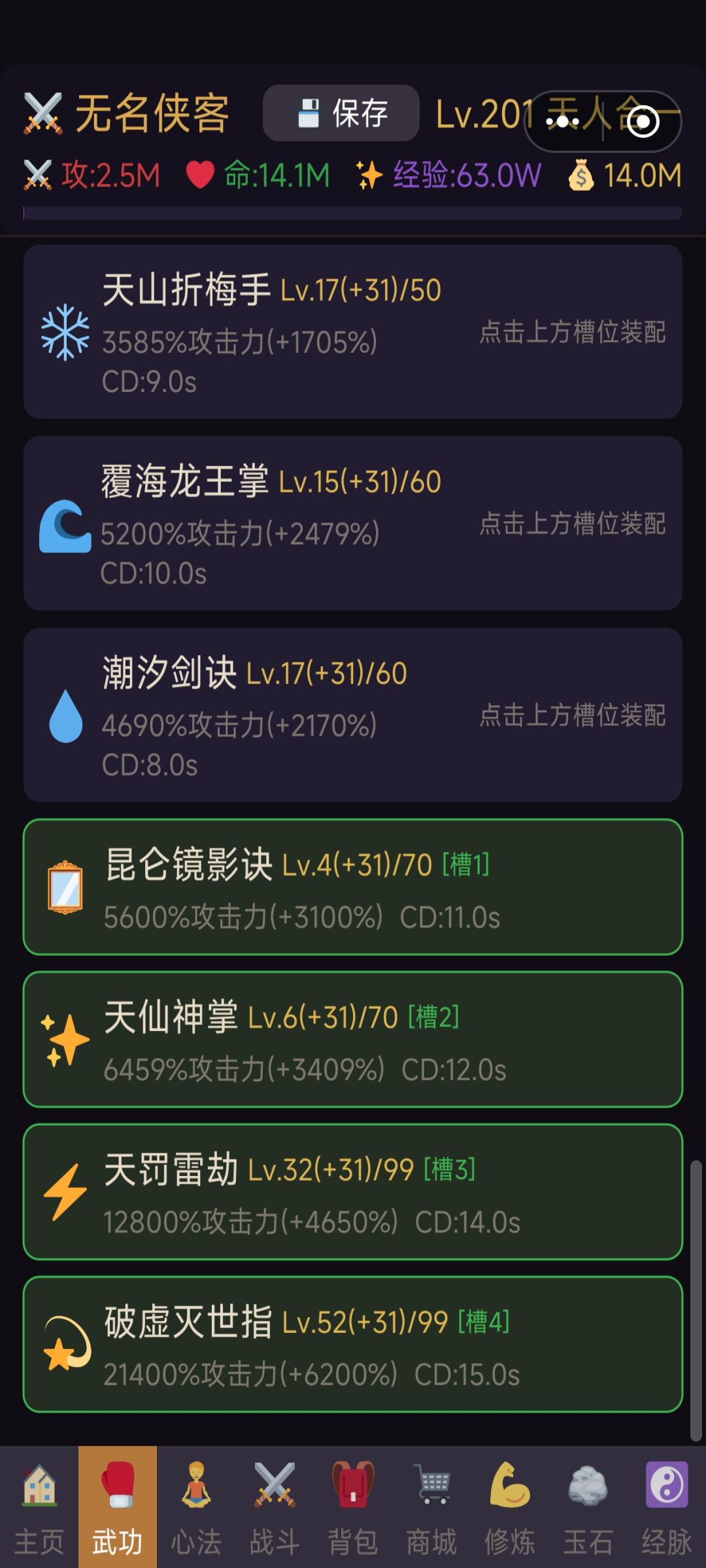Open the 背包 backpack tab
This screenshot has width=706, height=1568.
click(353, 1507)
